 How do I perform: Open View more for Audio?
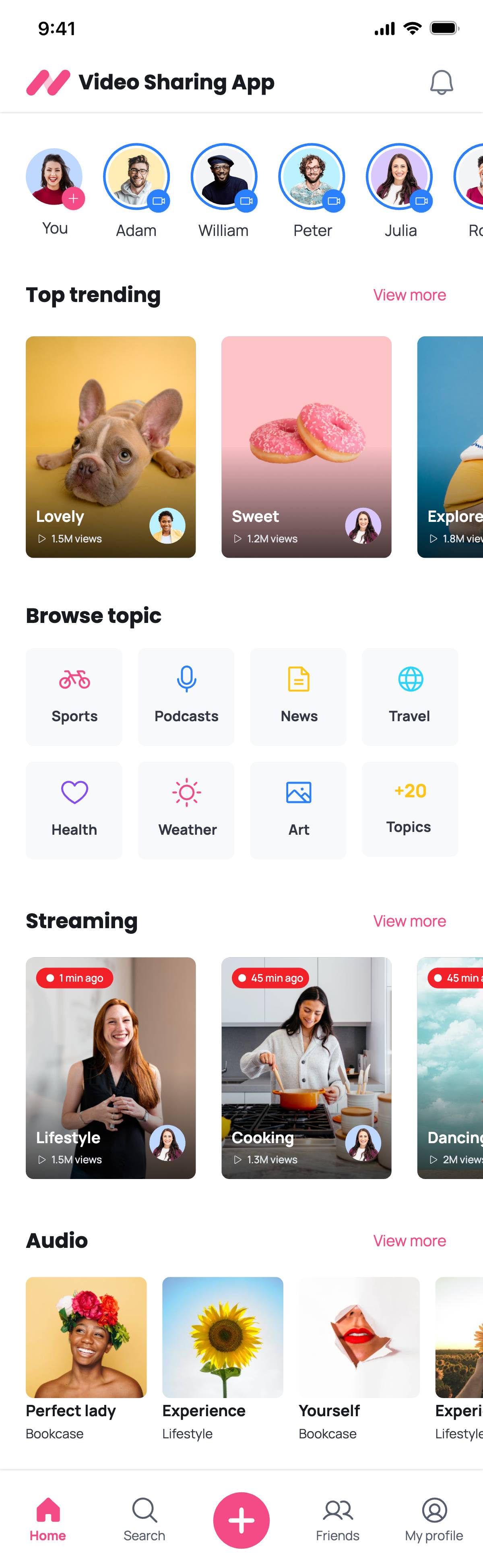click(x=409, y=1241)
